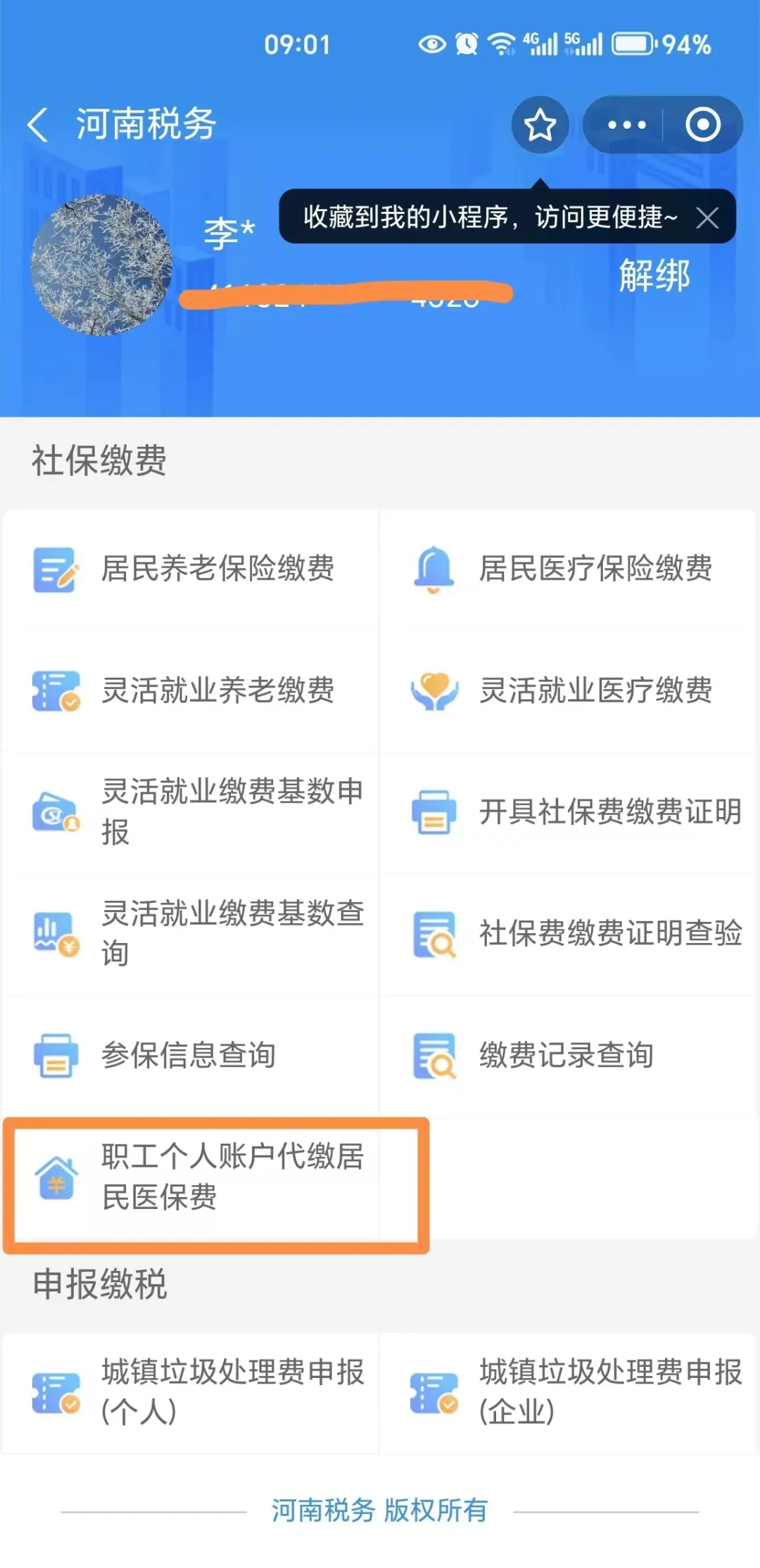The width and height of the screenshot is (760, 1568).
Task: Open 参保信息查询
Action: pyautogui.click(x=190, y=1056)
